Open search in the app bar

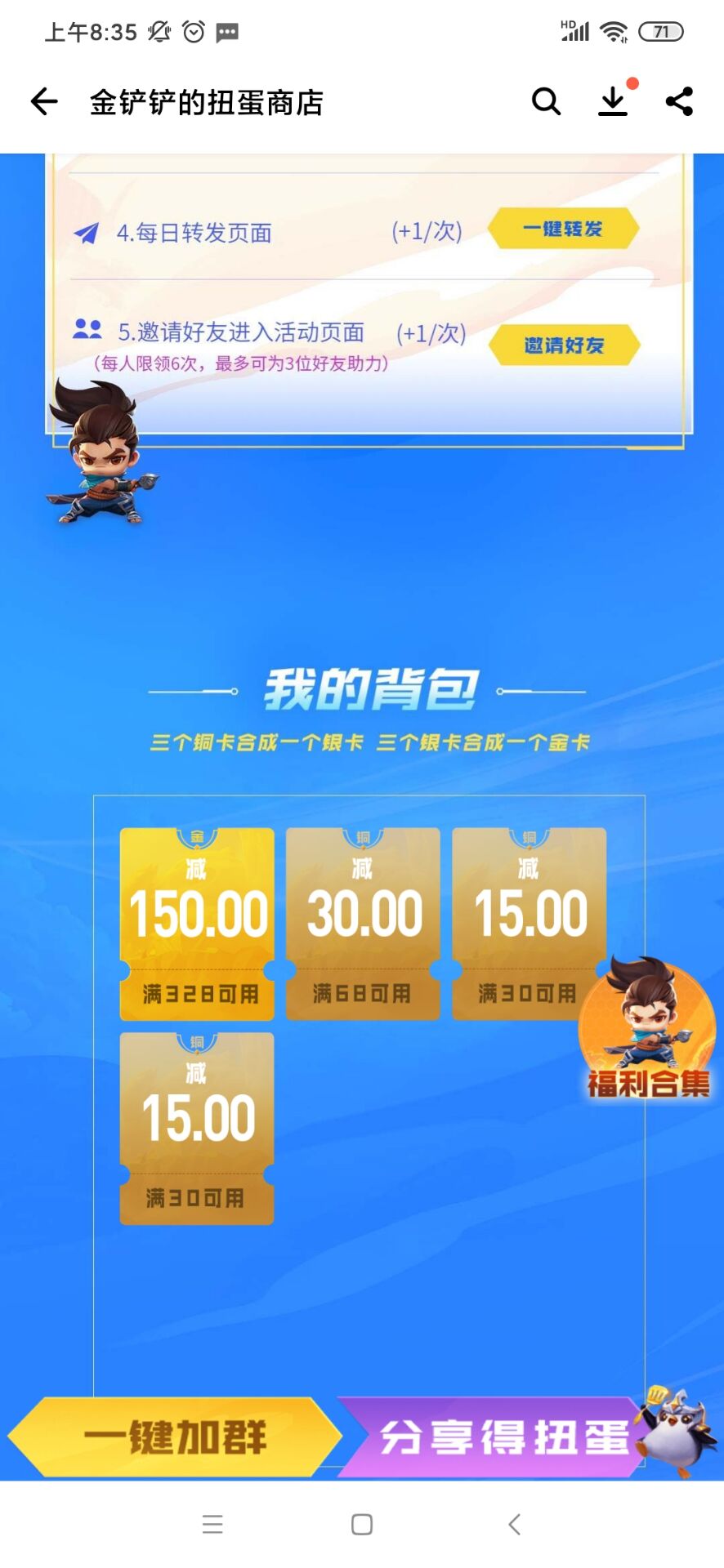pos(546,102)
